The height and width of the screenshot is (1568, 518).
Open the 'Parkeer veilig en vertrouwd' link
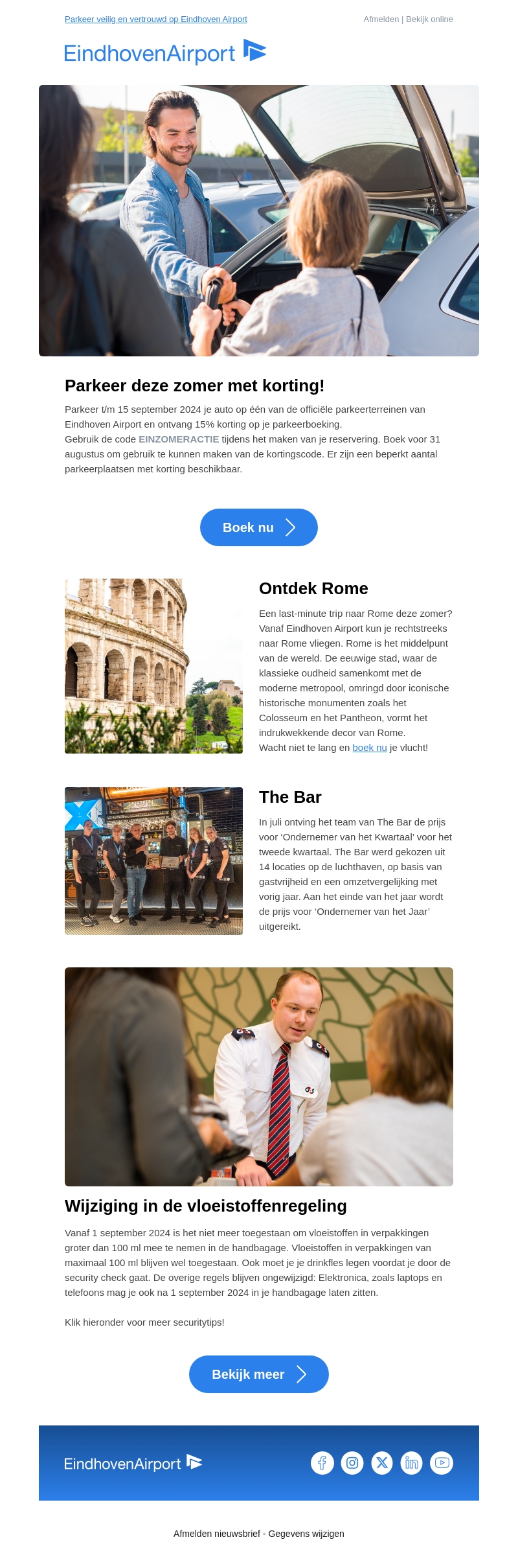pyautogui.click(x=155, y=19)
